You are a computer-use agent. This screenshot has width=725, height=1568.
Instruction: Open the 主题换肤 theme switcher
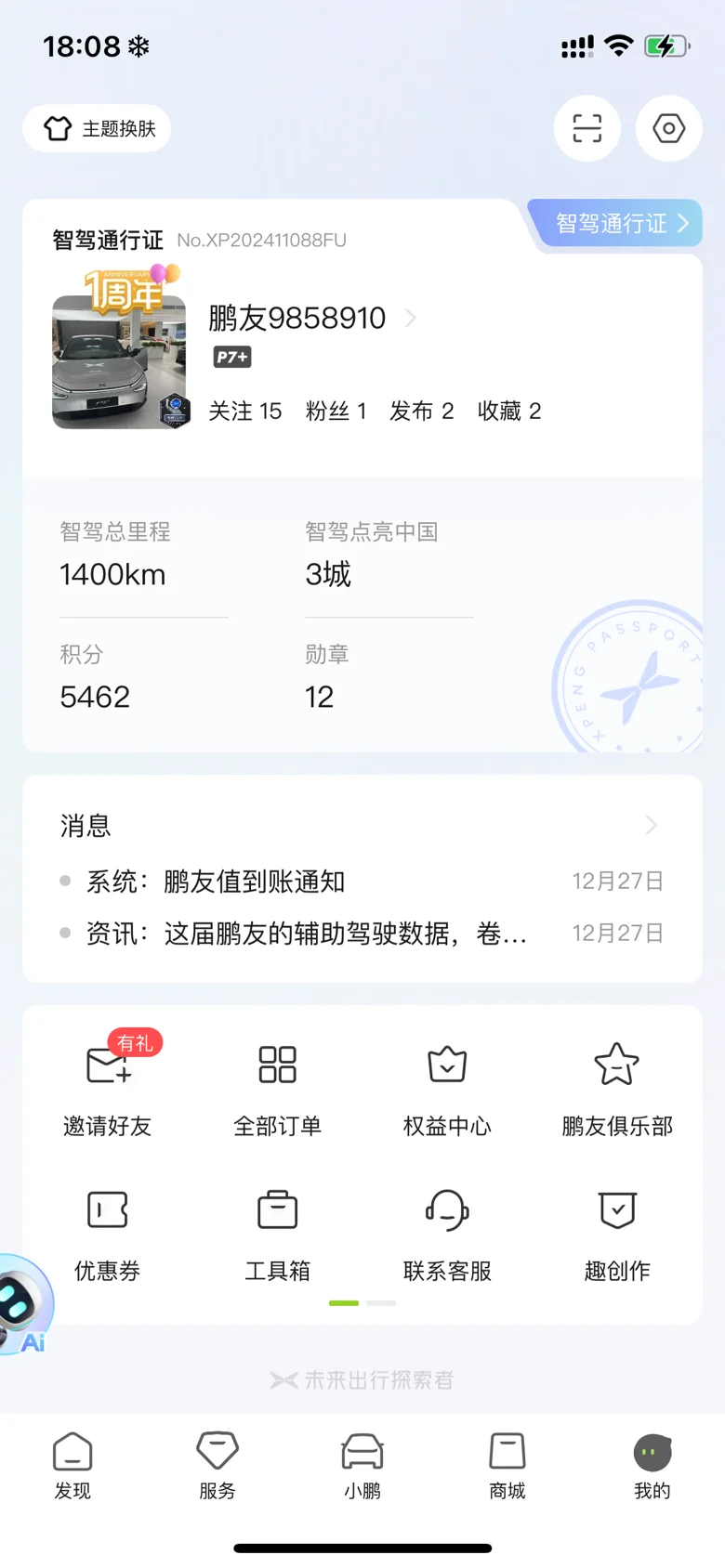[97, 128]
